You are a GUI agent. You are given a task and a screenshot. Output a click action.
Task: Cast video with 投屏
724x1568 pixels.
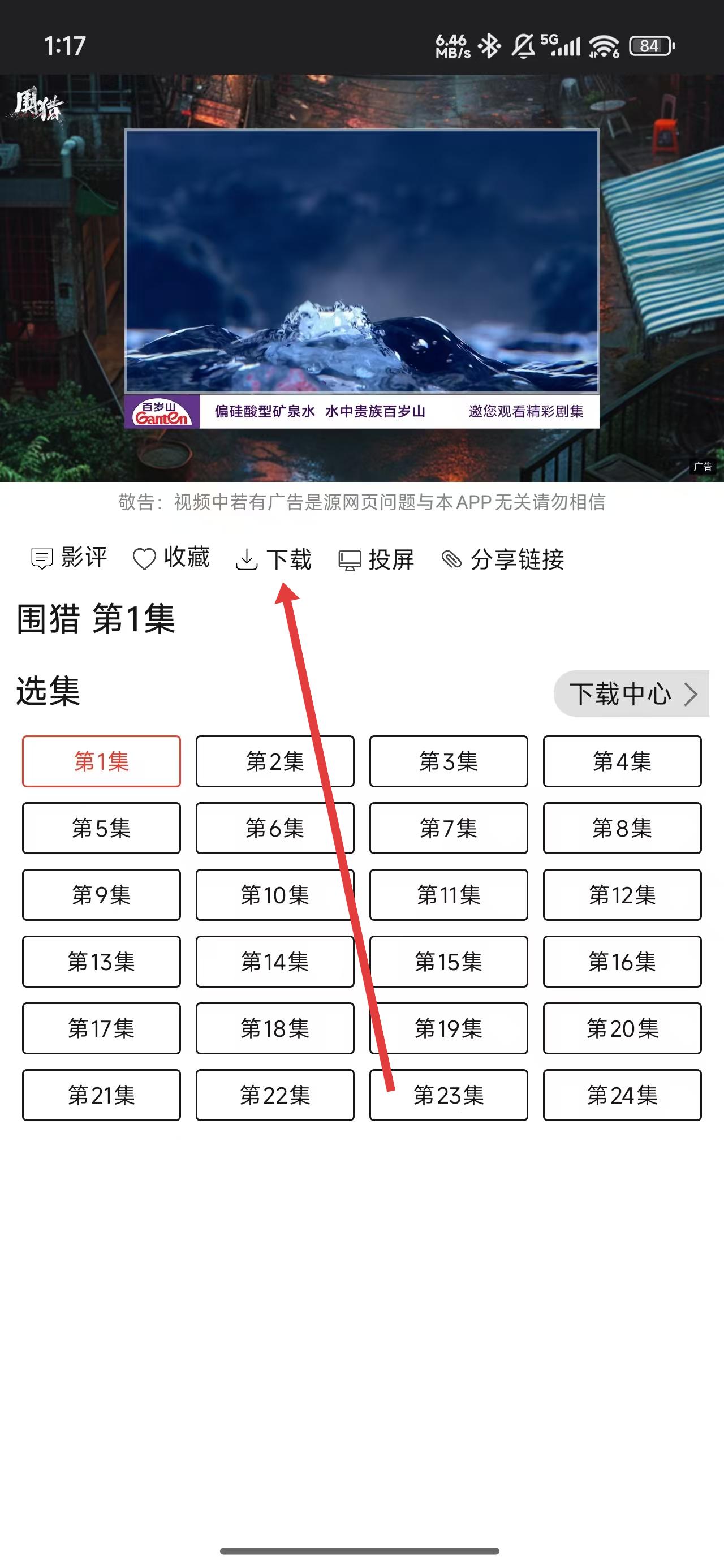(x=376, y=559)
